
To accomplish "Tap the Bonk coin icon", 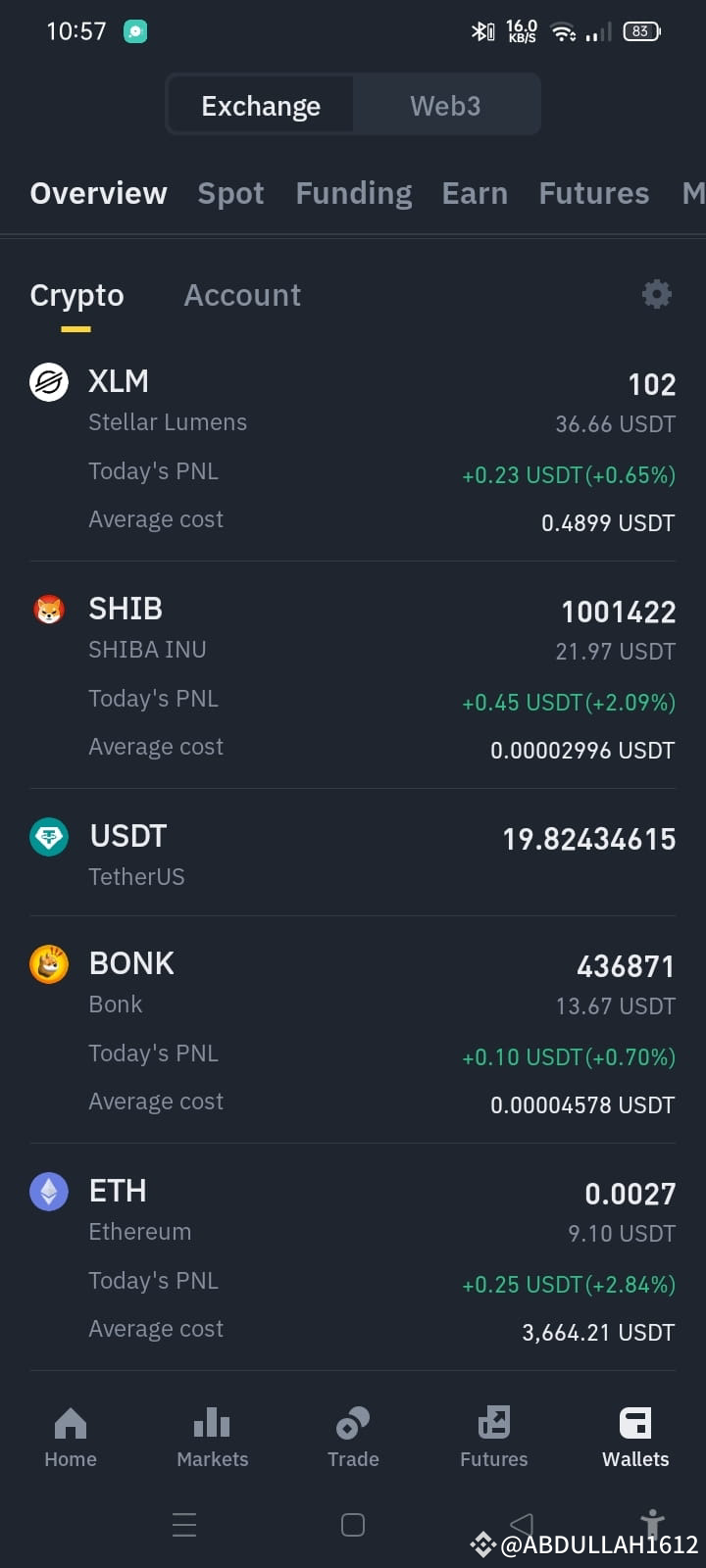I will click(49, 964).
